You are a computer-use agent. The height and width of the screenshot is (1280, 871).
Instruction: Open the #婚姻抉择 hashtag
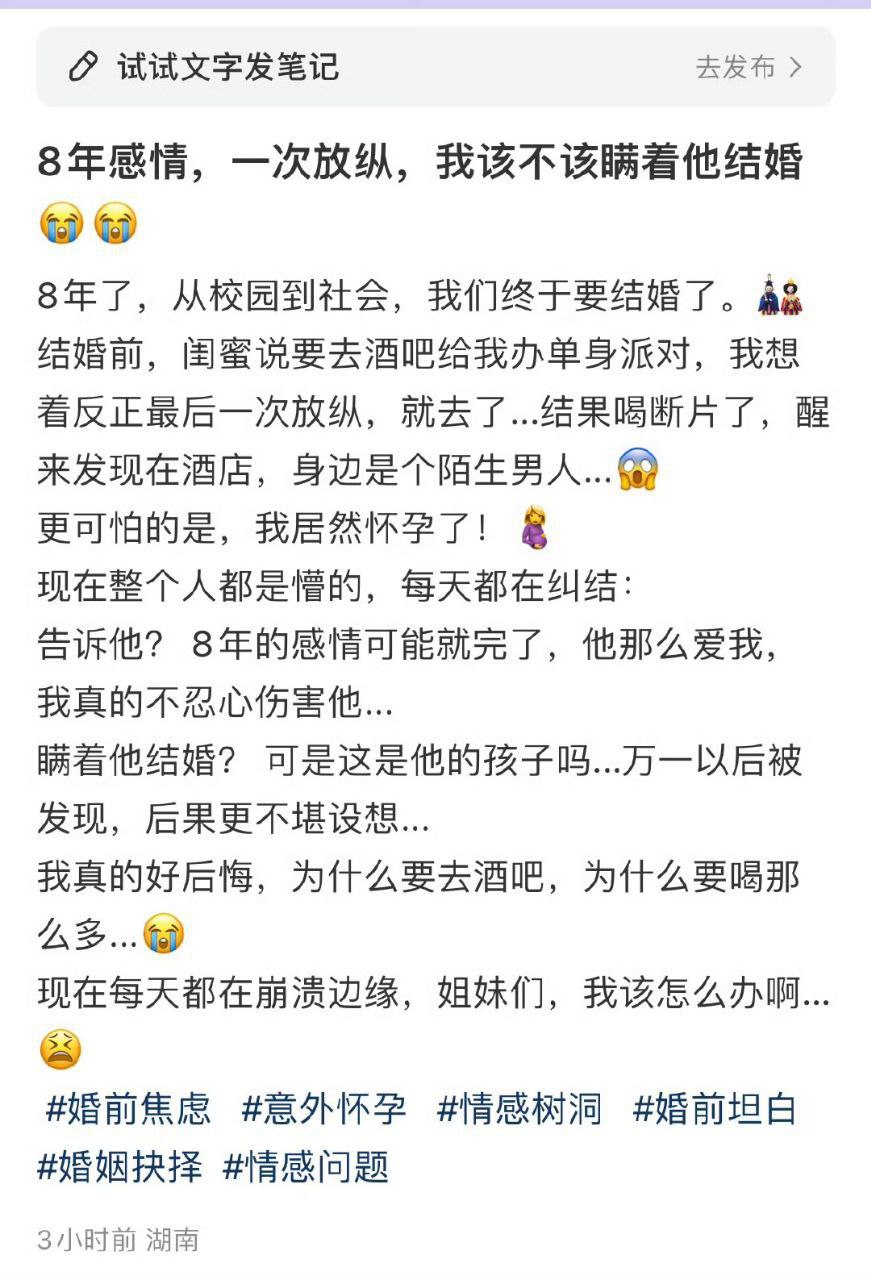point(120,1167)
